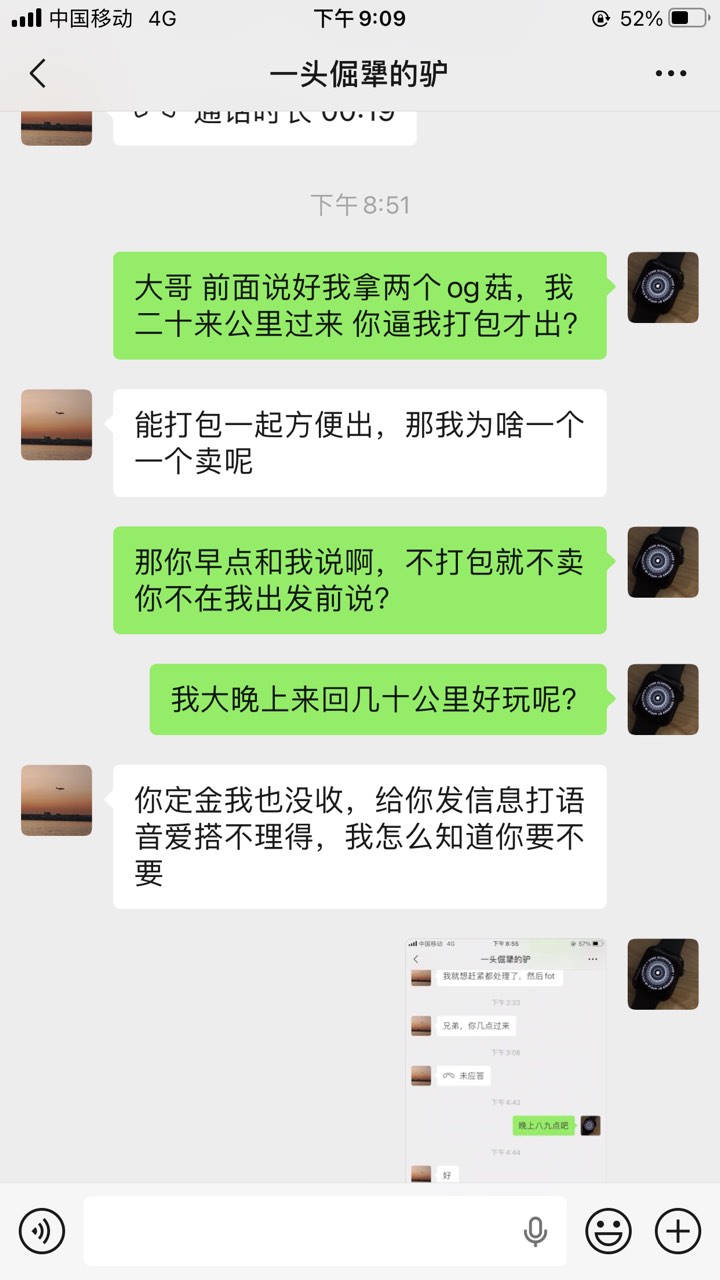Open my avatar beside '我大晚上来回几十公里好玩呢' message

coord(663,699)
